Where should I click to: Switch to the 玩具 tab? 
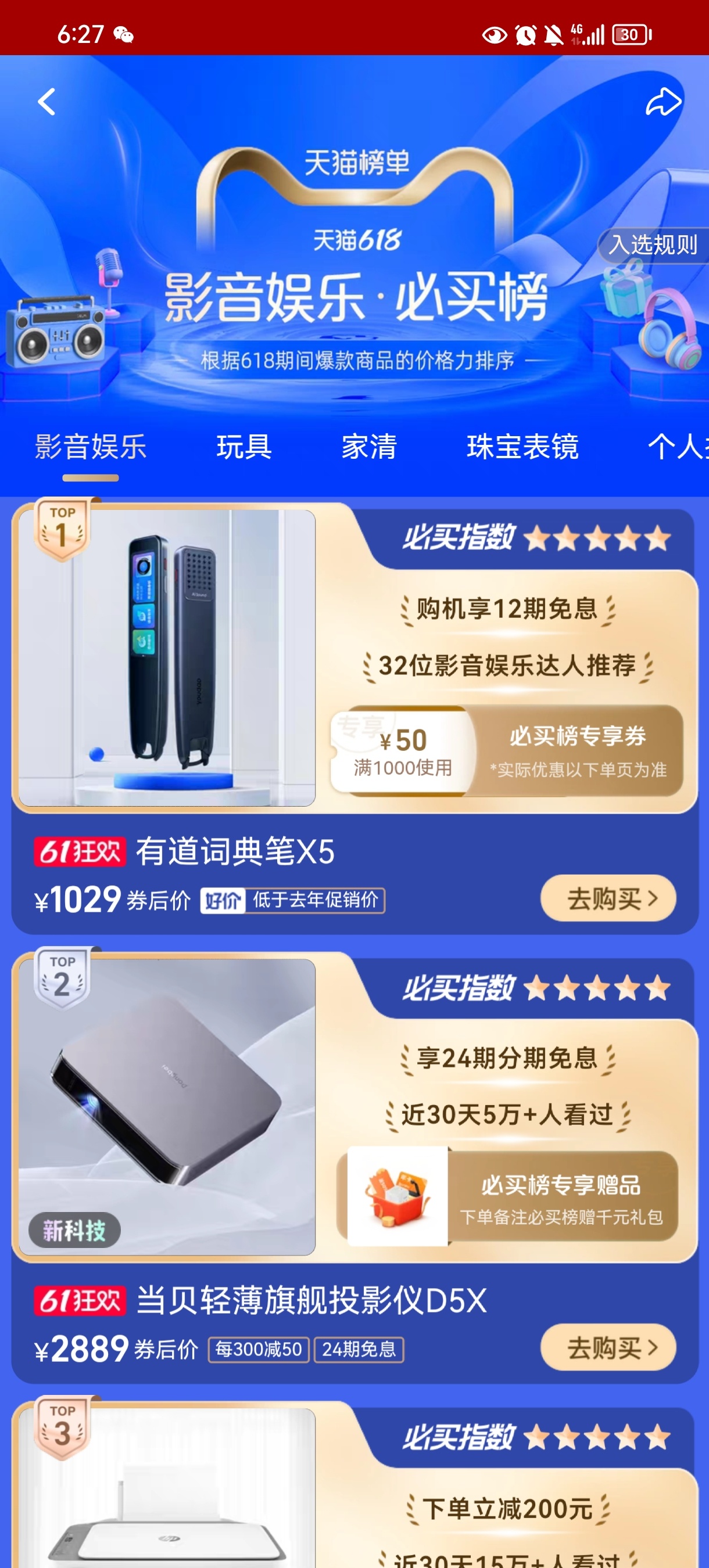tap(244, 447)
